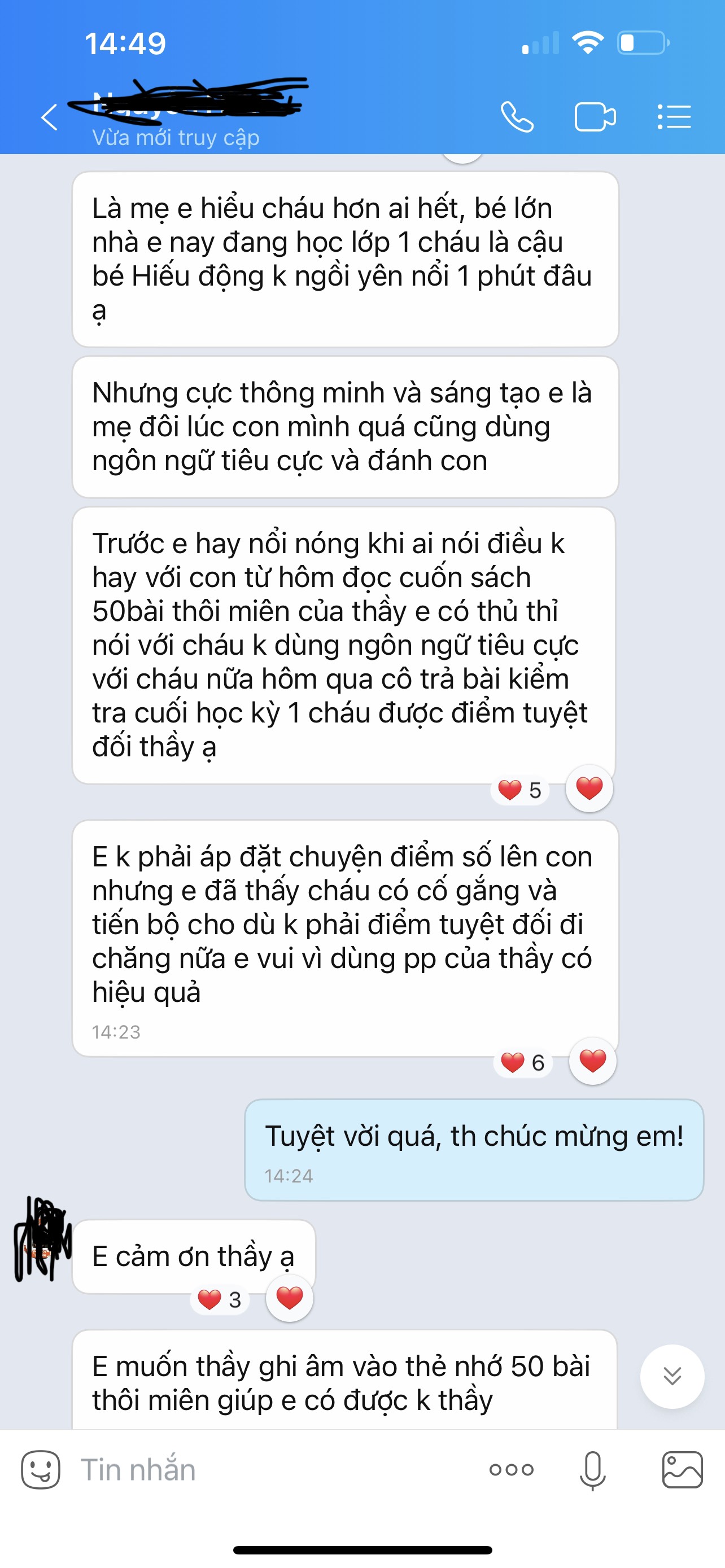Open the photo gallery picker
This screenshot has height=1568, width=725.
682,1469
